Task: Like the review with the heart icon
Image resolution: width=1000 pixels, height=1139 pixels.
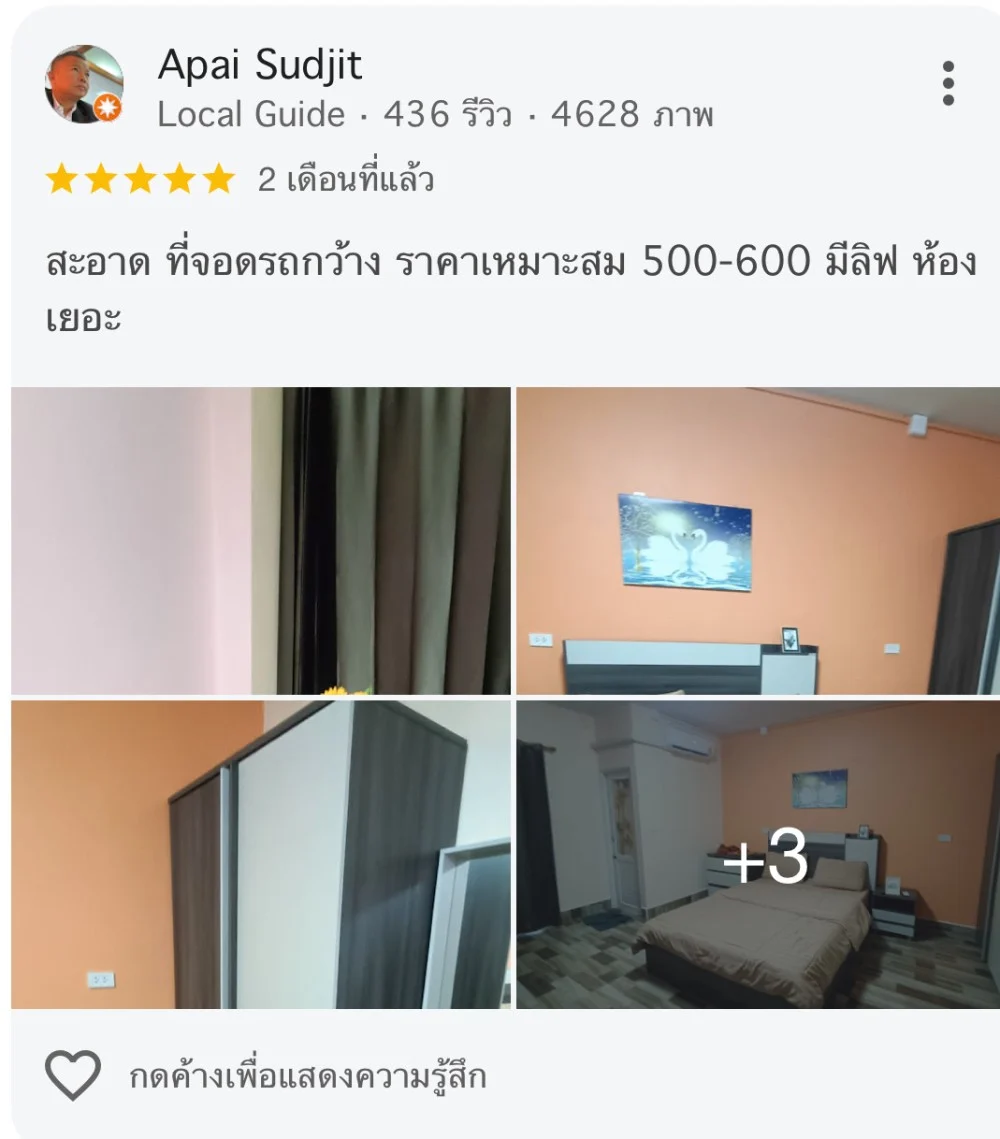Action: 73,1075
